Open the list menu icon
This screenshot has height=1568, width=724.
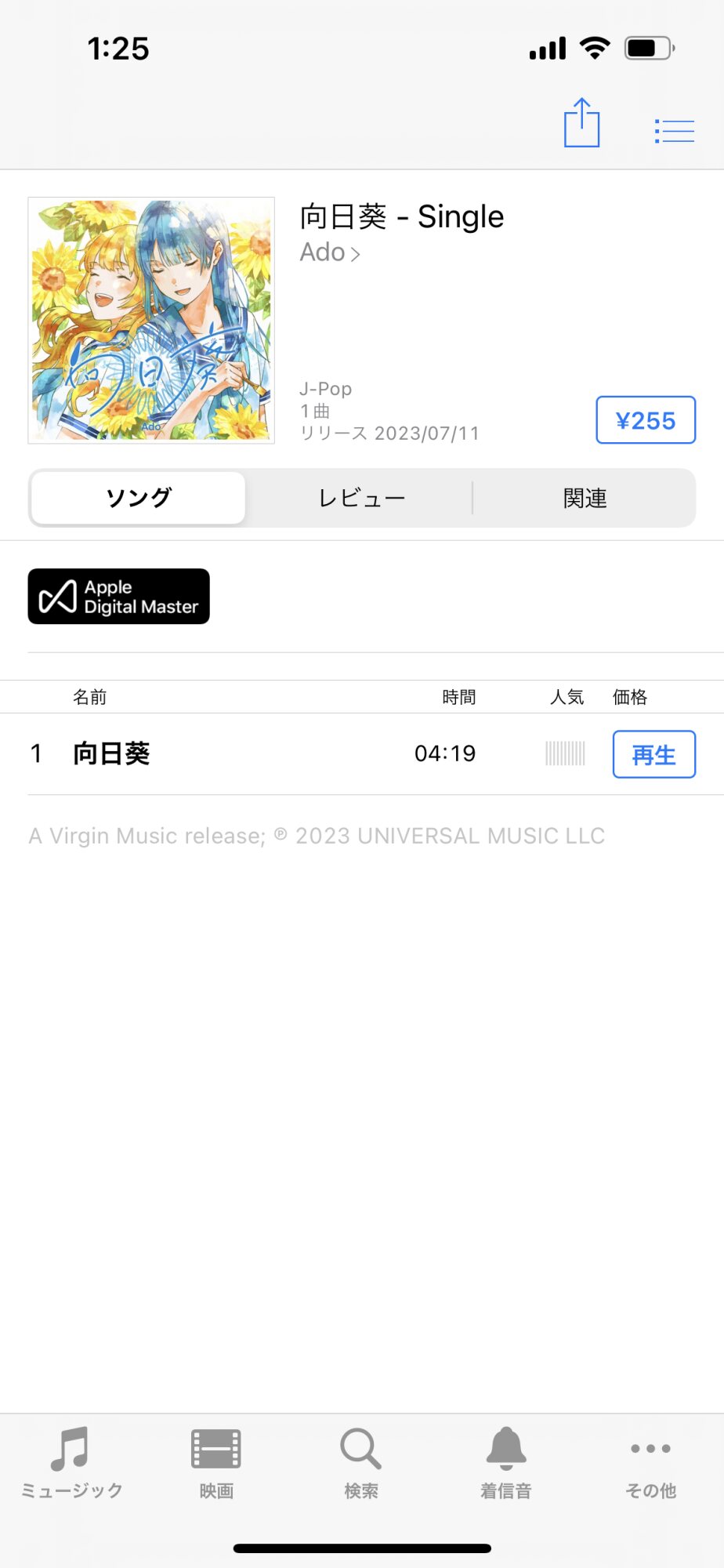[x=674, y=131]
